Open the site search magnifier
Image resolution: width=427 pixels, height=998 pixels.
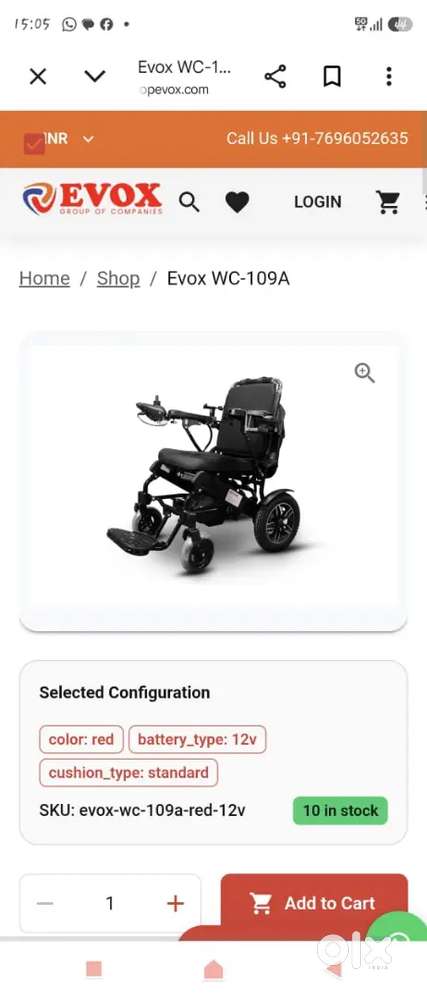[189, 202]
